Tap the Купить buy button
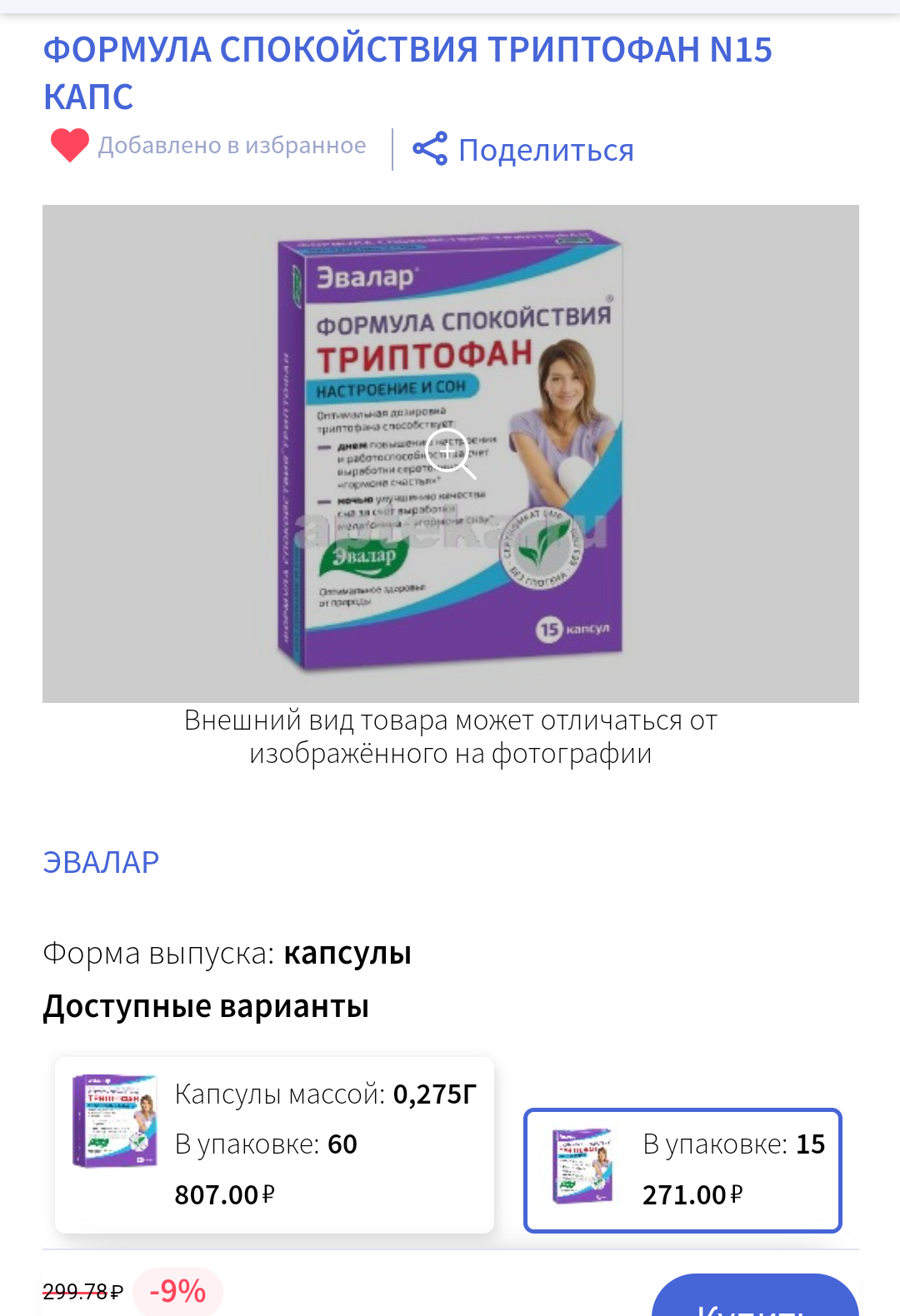900x1316 pixels. click(754, 1299)
